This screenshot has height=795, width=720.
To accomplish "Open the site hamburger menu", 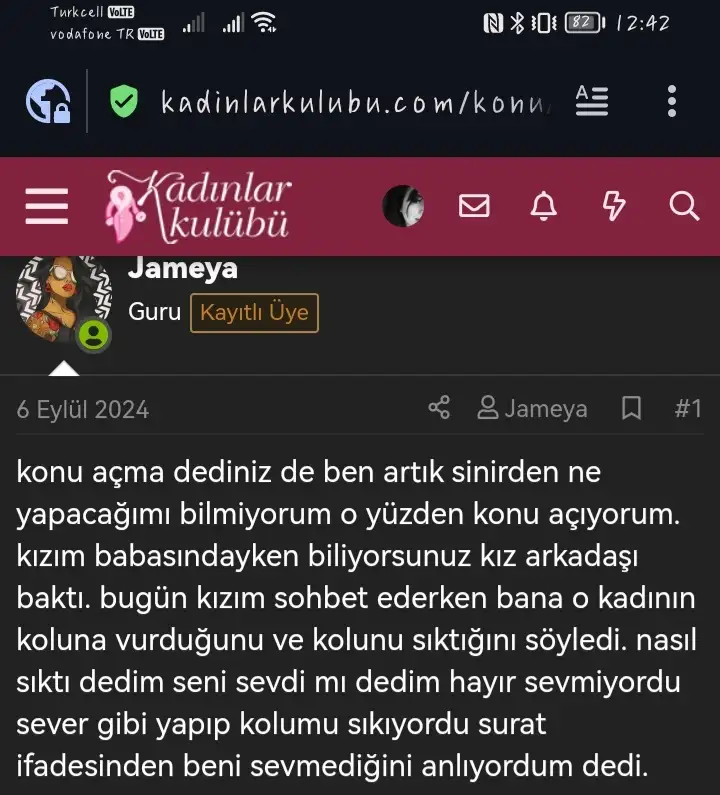I will pyautogui.click(x=46, y=207).
